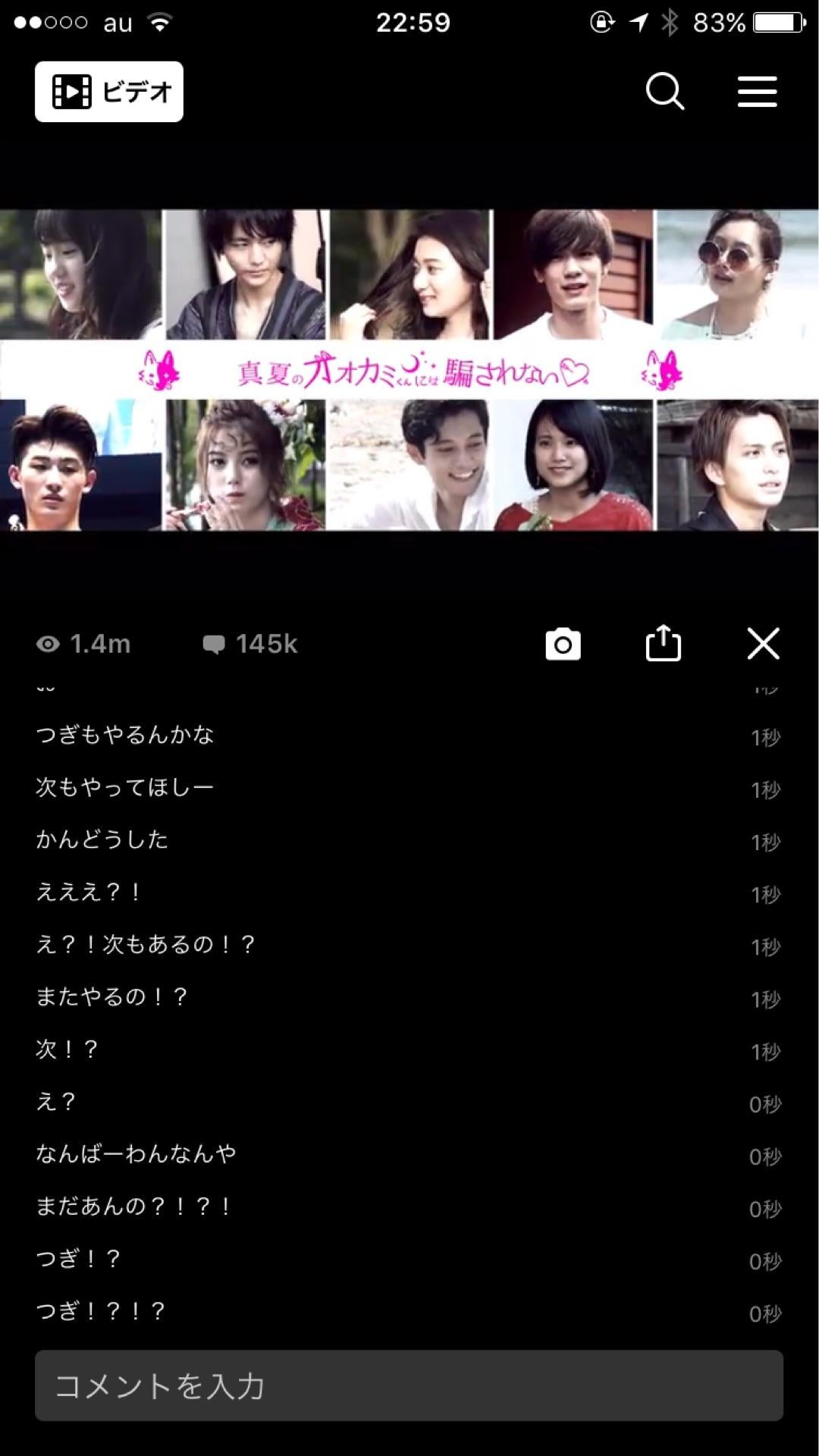Viewport: 819px width, 1456px height.
Task: Take a screenshot with the camera icon
Action: coord(561,644)
